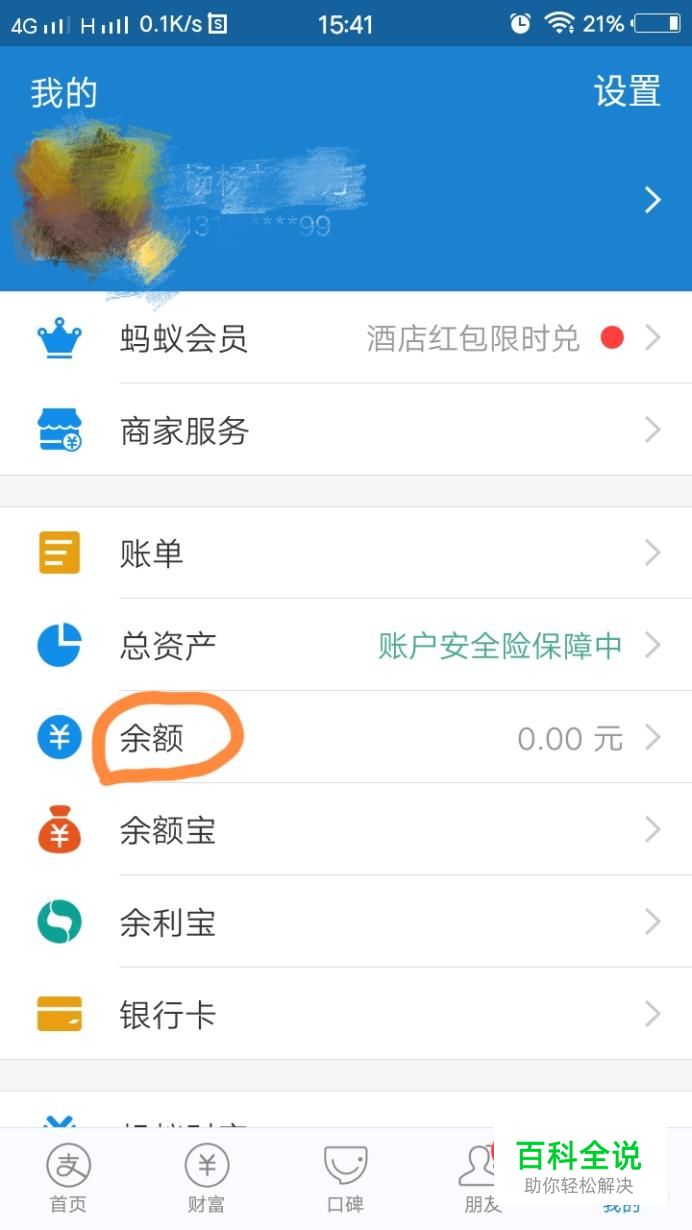Switch to the 朋友 tab
Image resolution: width=692 pixels, height=1230 pixels.
[480, 1178]
